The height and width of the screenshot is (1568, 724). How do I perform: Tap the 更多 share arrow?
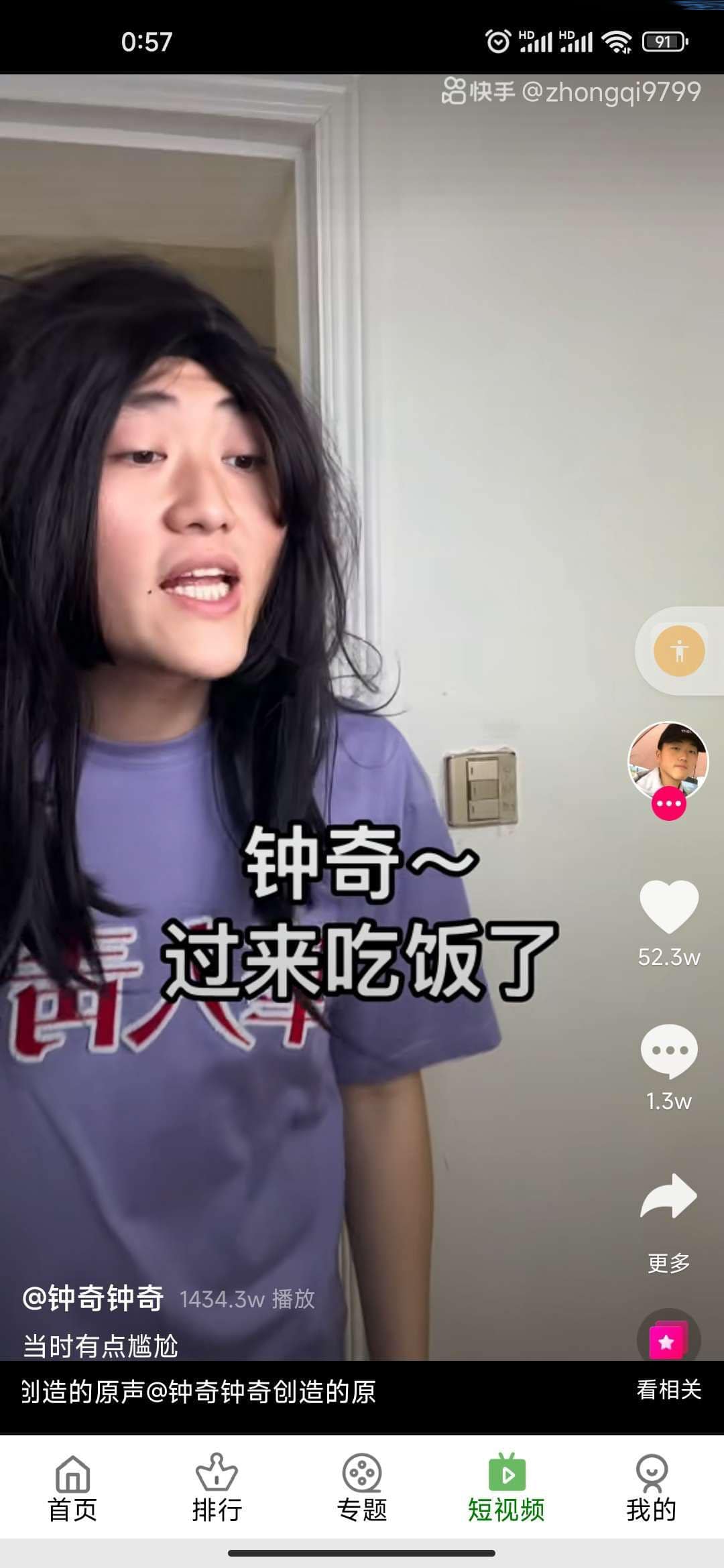pos(669,1198)
